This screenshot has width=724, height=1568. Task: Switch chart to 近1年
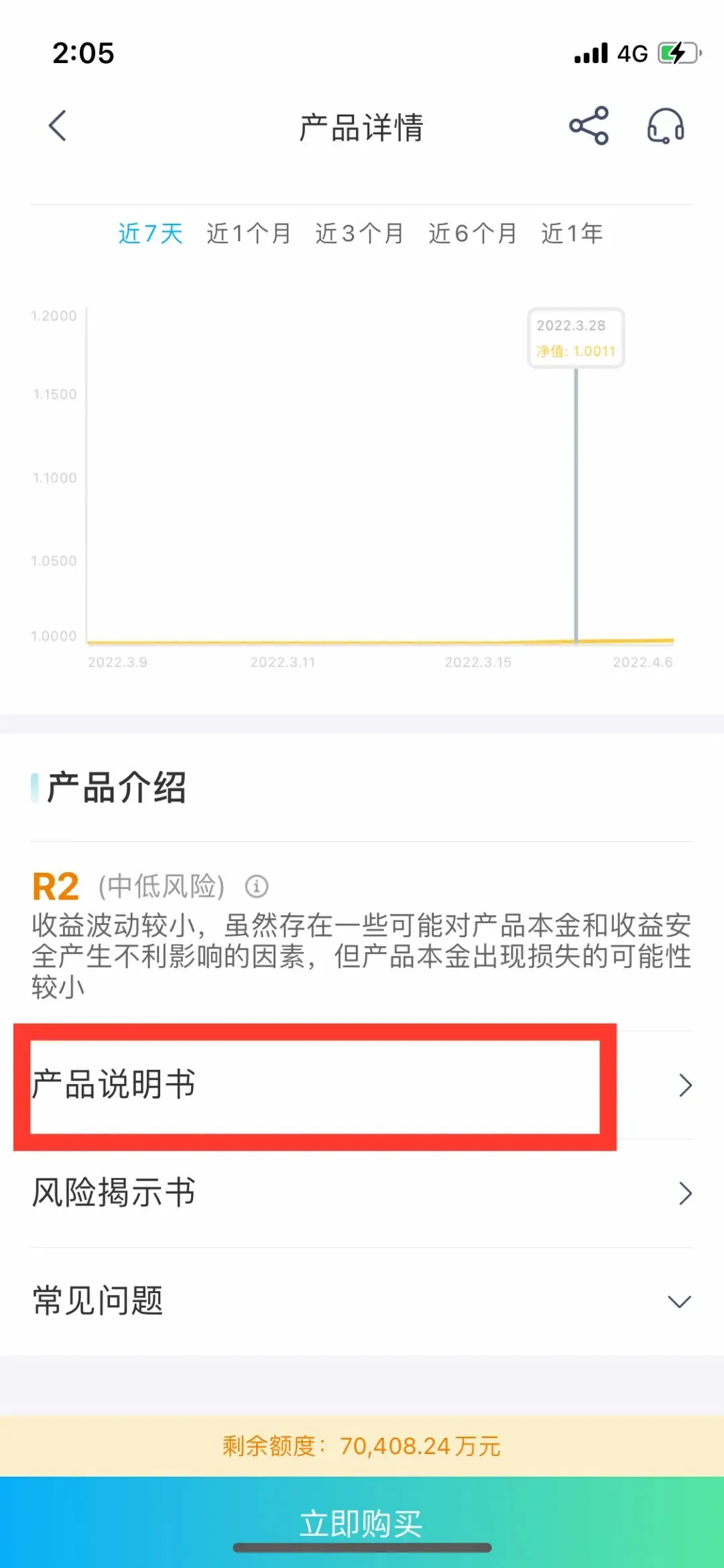point(572,233)
